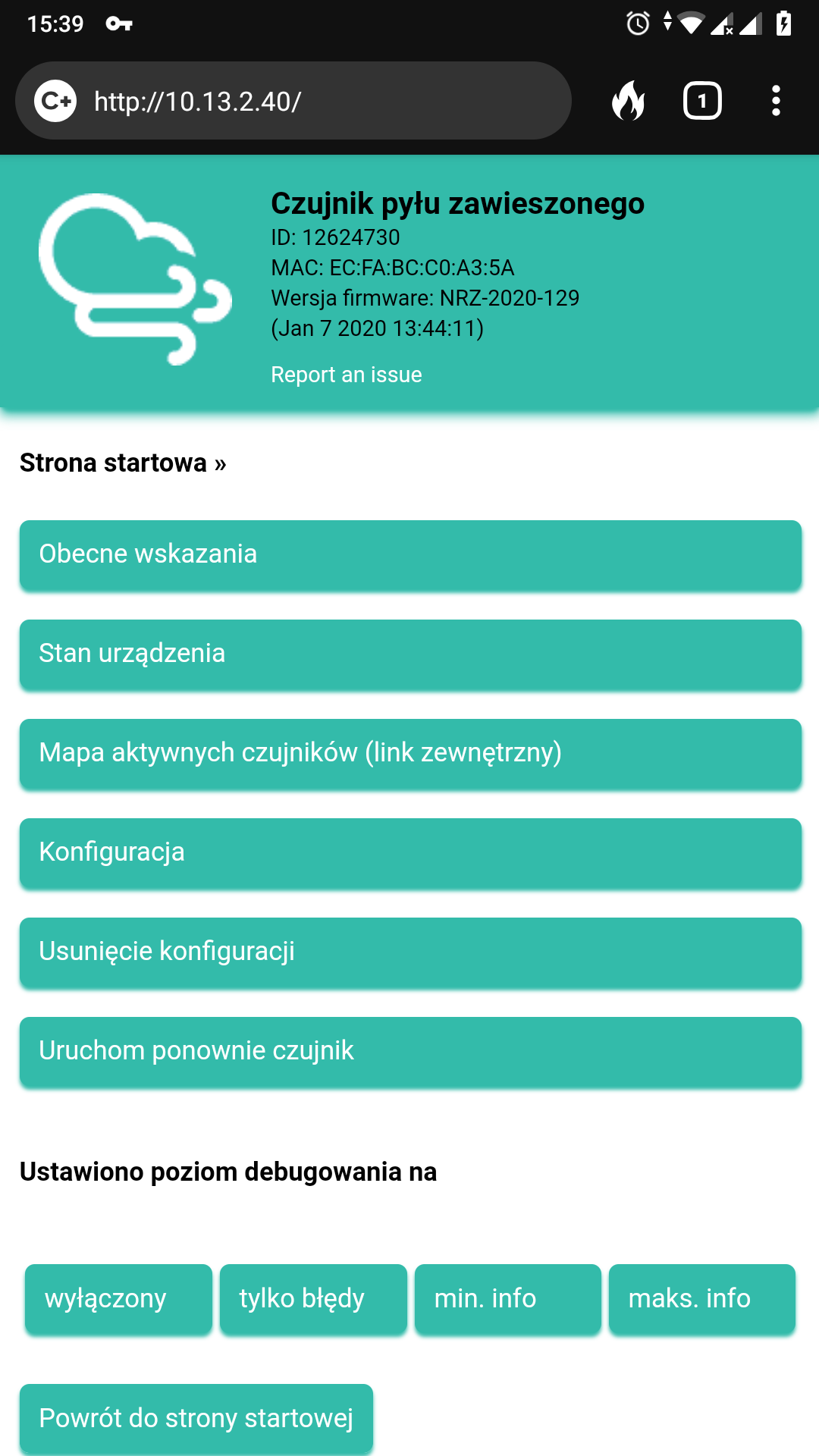The width and height of the screenshot is (819, 1456).
Task: Open Mapa aktywnych czujników external link
Action: tap(410, 754)
